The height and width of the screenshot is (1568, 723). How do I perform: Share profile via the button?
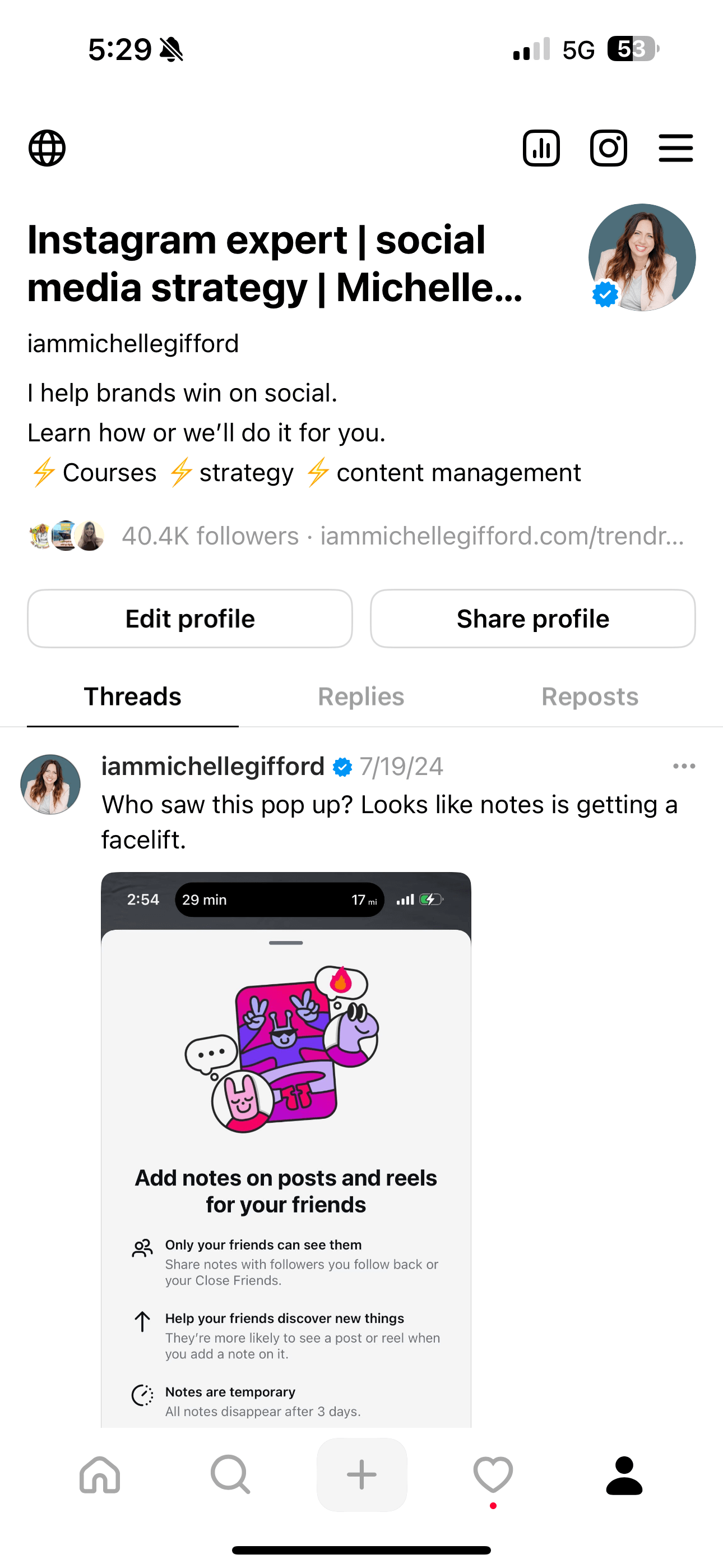(x=532, y=619)
